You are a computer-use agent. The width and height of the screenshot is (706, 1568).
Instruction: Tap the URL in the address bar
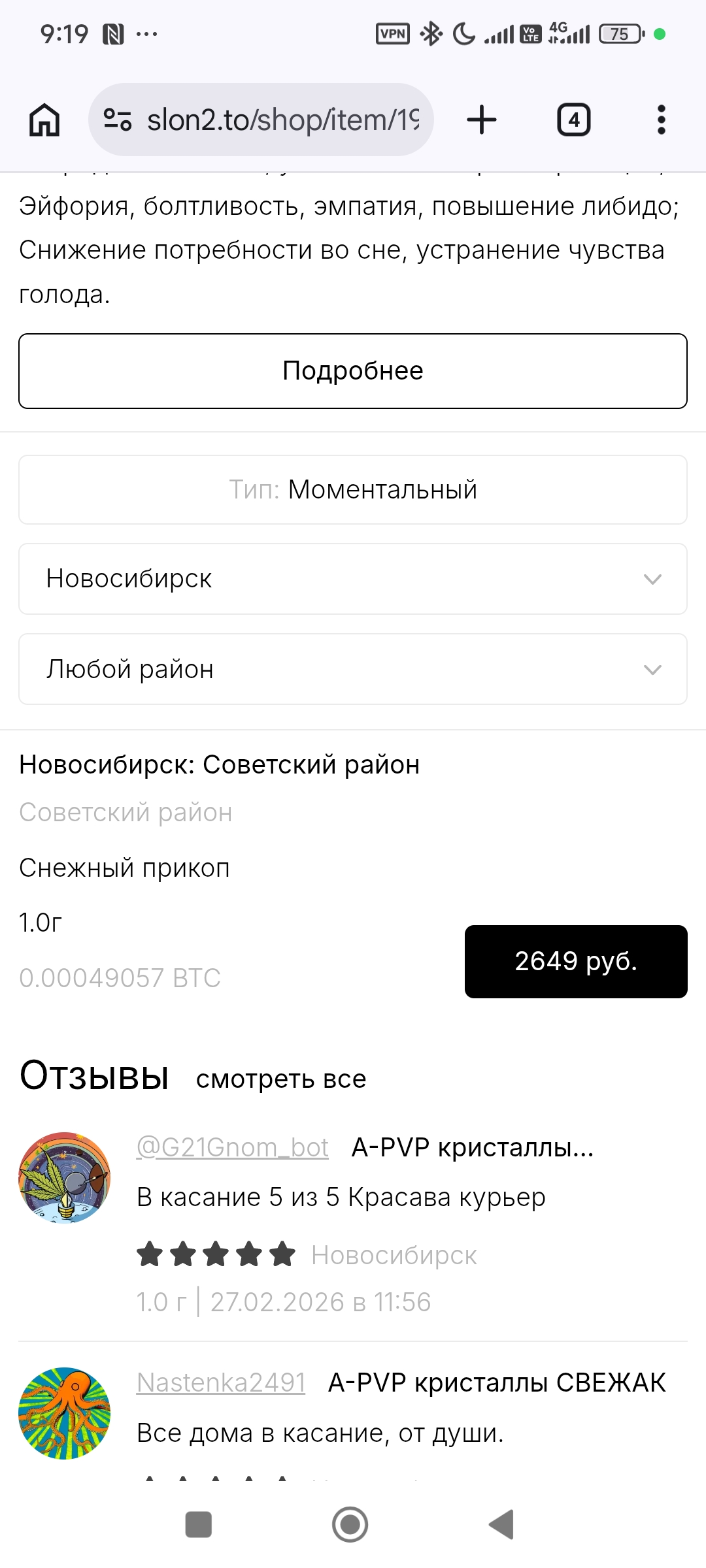point(281,119)
